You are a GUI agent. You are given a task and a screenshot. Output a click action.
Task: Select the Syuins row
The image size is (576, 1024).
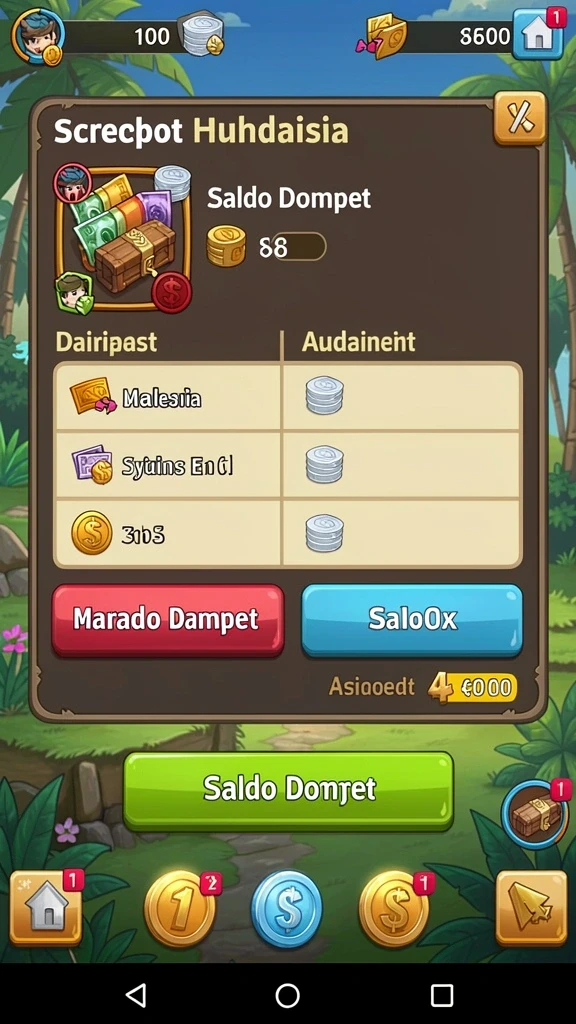(x=287, y=465)
